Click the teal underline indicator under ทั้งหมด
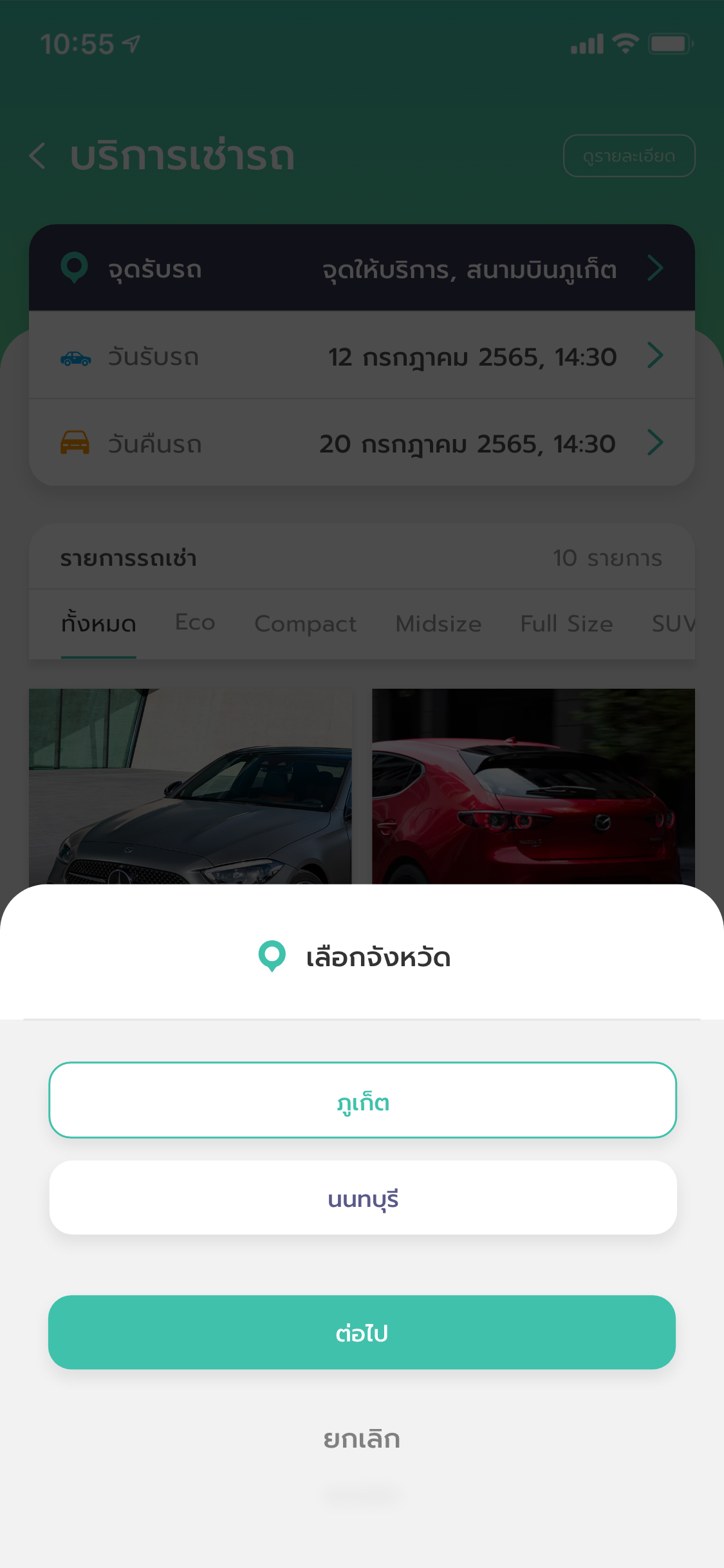Screen dimensions: 724x1568 pyautogui.click(x=98, y=657)
